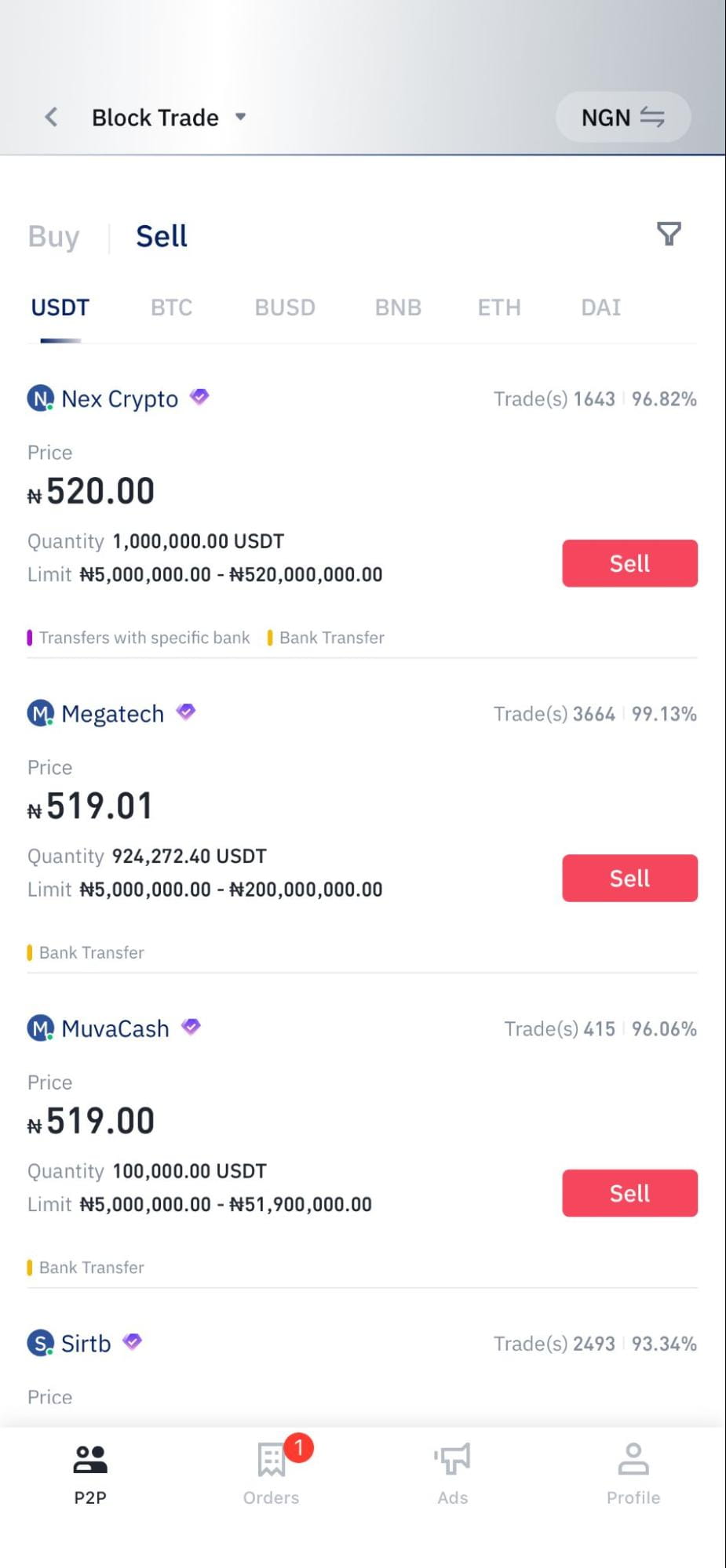
Task: Sell USDT to Nex Crypto
Action: point(629,563)
